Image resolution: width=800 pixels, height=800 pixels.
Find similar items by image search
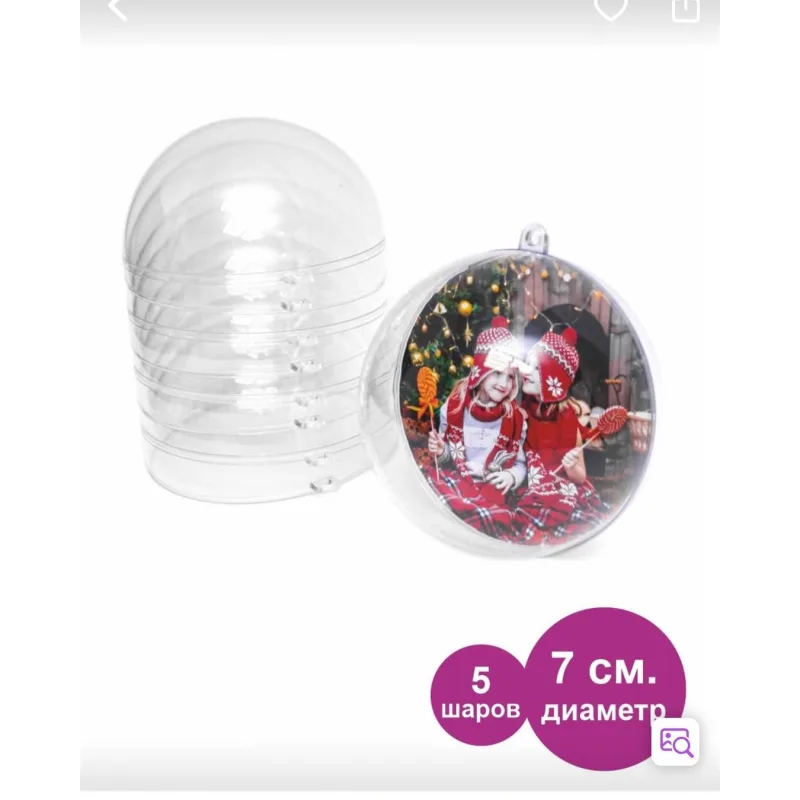[678, 741]
